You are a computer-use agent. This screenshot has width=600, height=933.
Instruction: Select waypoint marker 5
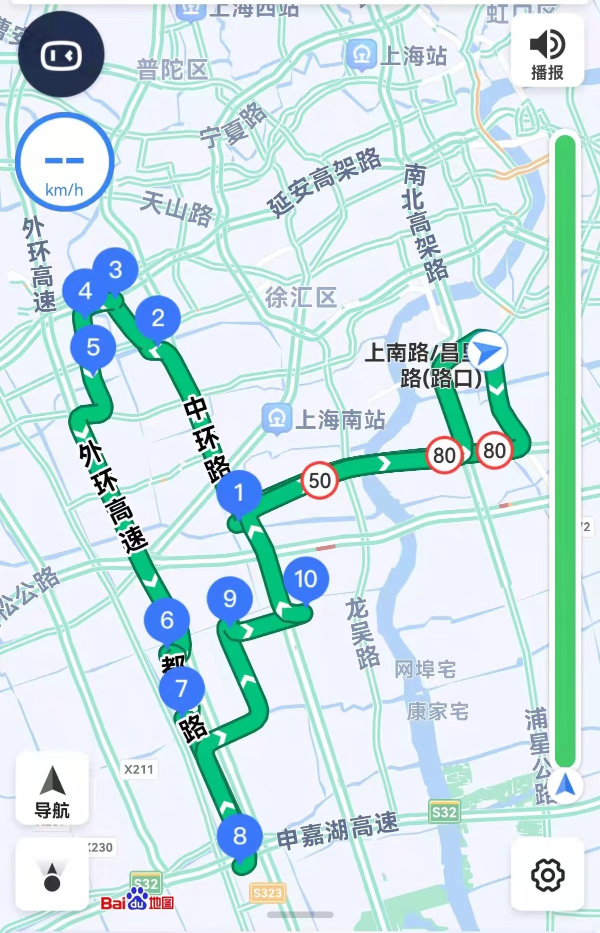point(93,348)
